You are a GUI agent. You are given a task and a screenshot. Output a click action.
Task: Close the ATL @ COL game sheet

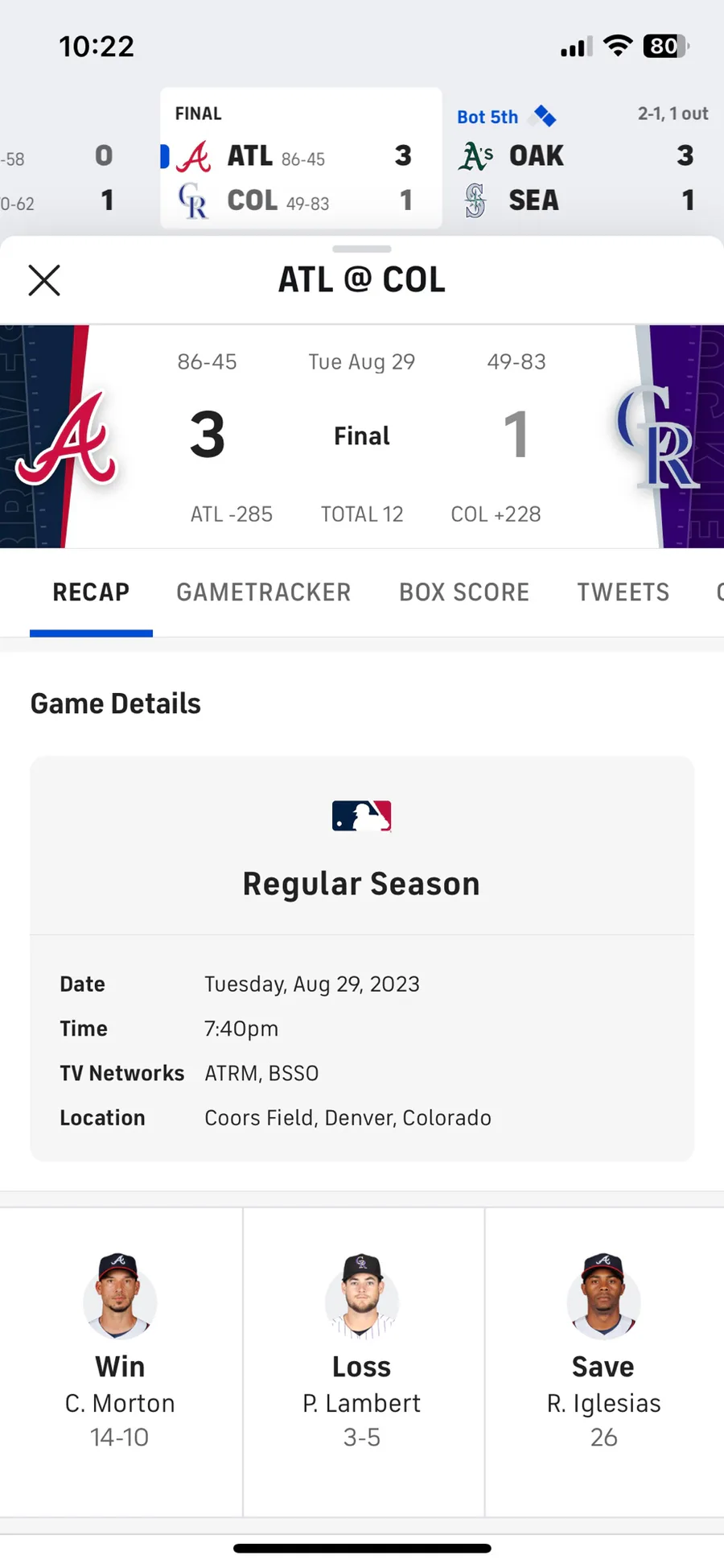[x=44, y=280]
